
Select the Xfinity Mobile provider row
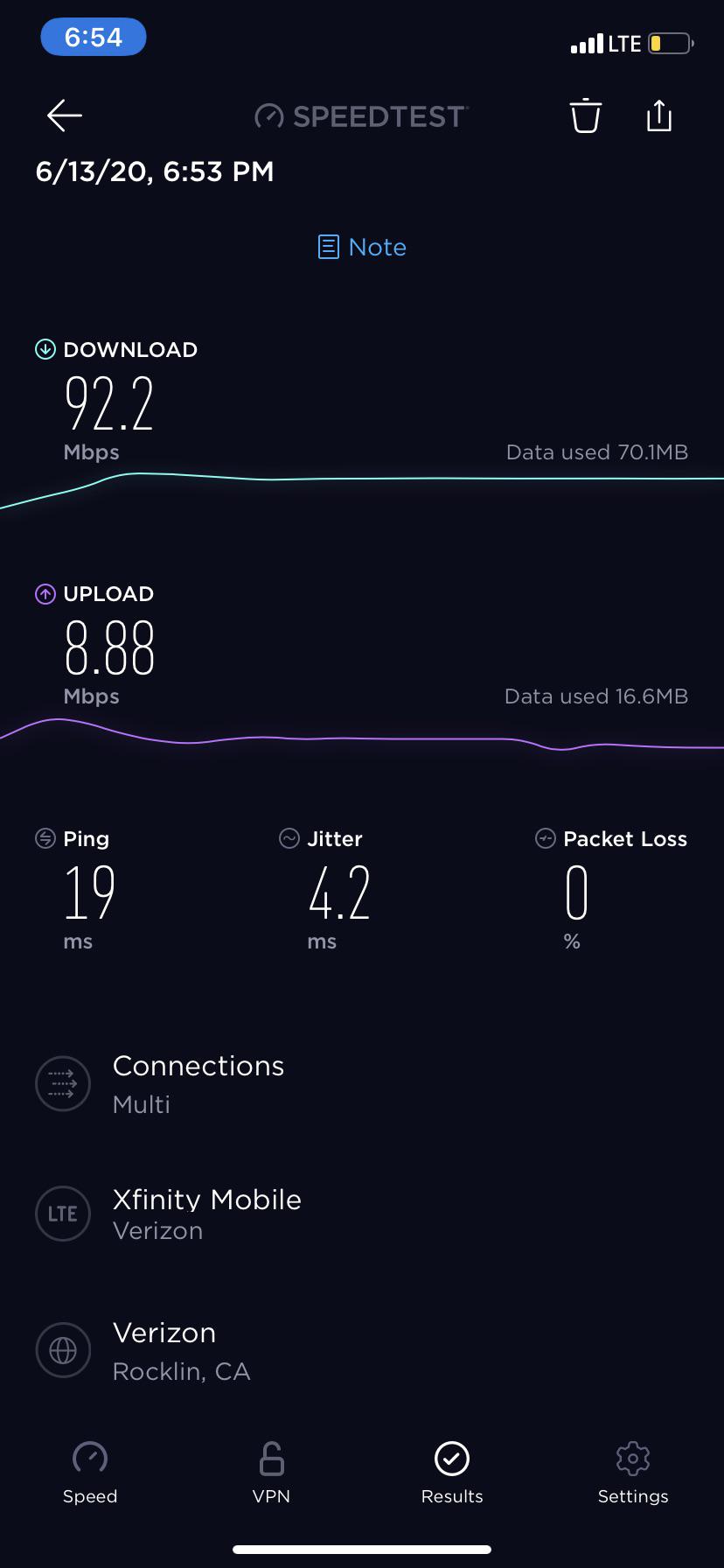coord(206,1214)
